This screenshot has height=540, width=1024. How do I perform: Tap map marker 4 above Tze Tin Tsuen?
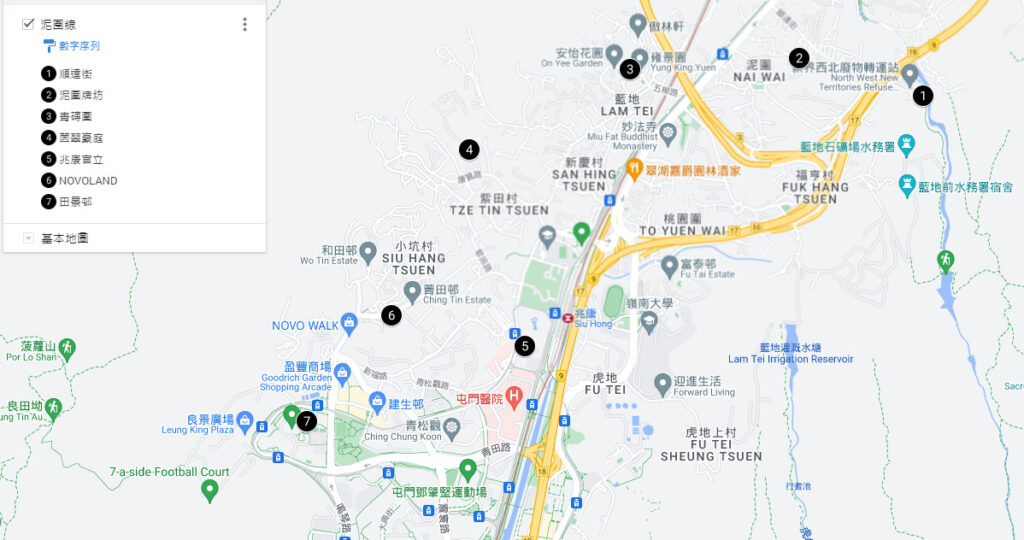(469, 150)
